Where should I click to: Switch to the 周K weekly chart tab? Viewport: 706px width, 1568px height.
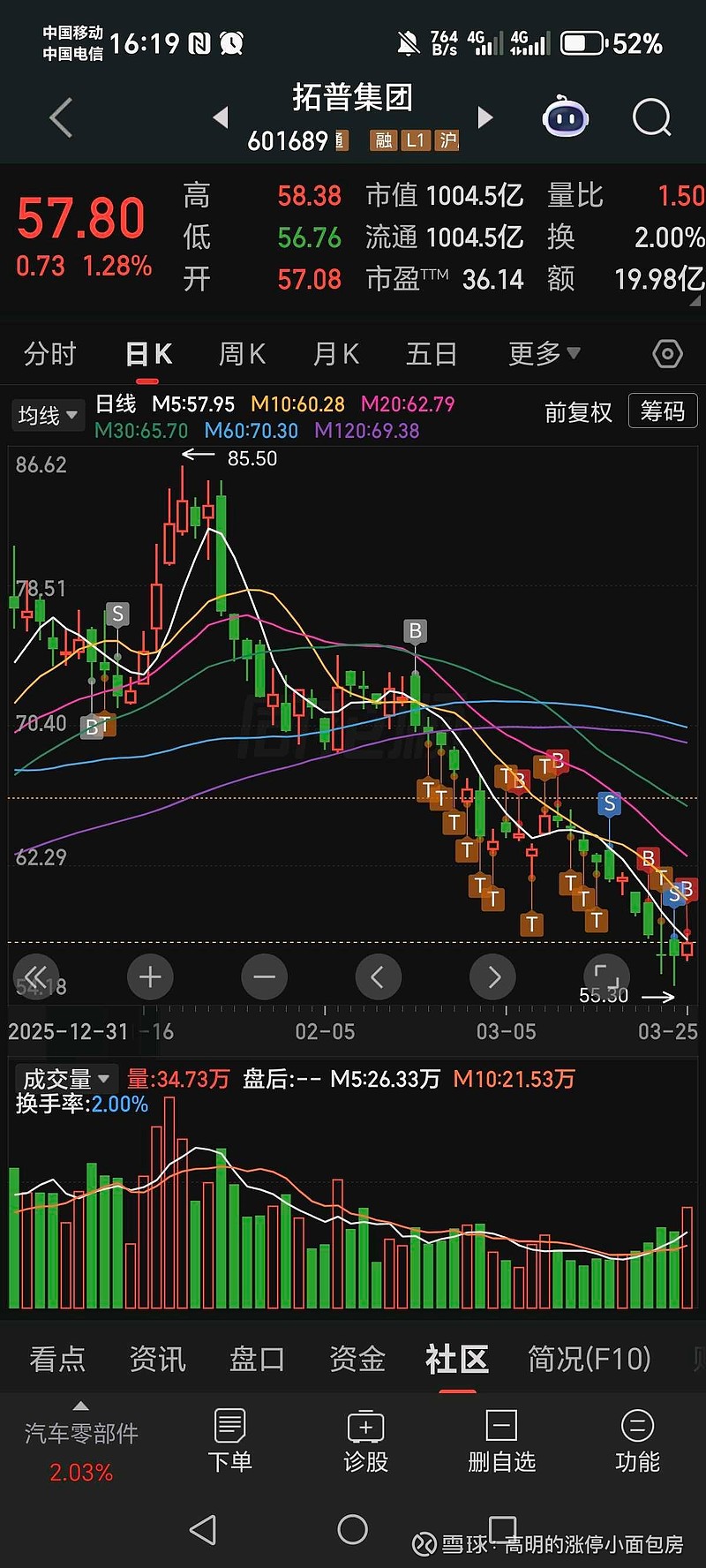[241, 352]
